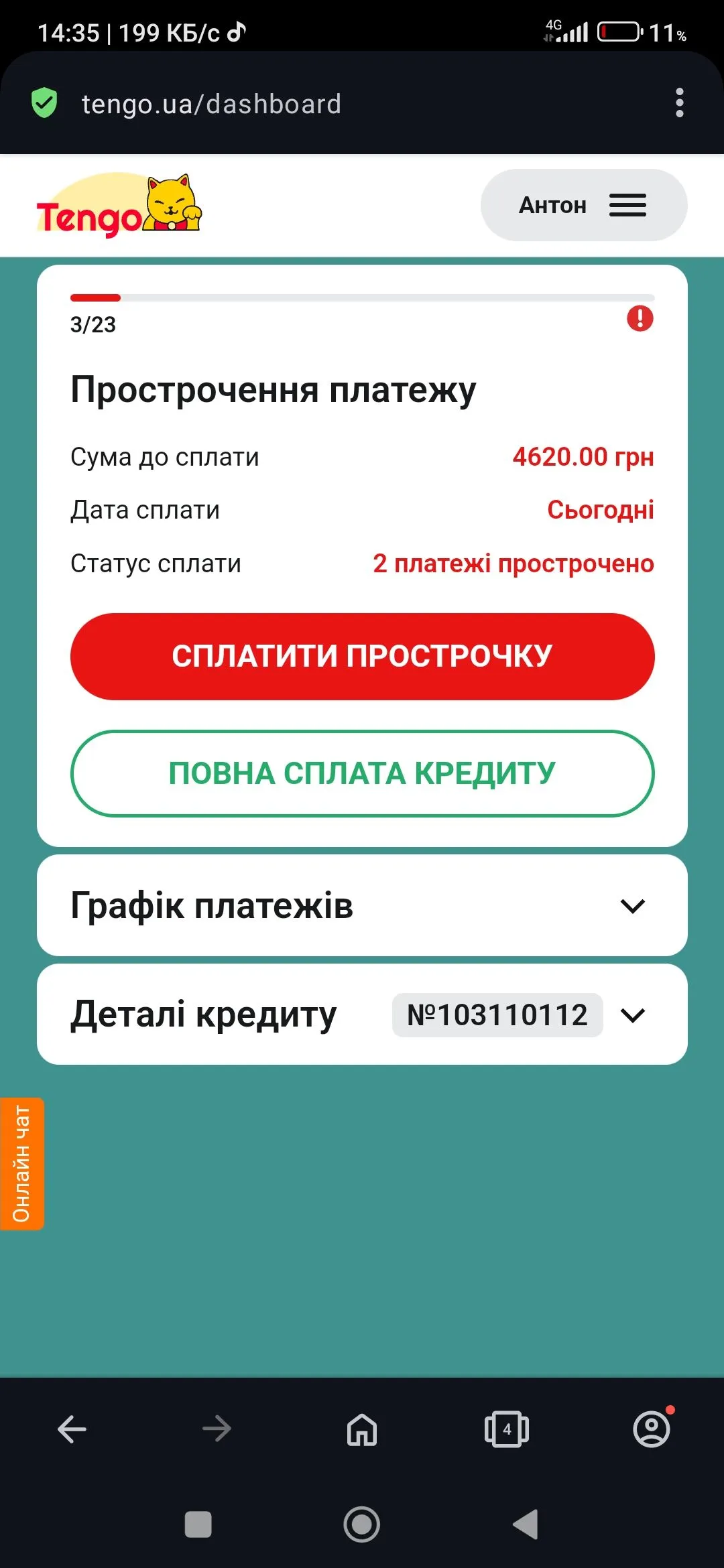Tap the system home button
The image size is (724, 1568).
tap(362, 1524)
